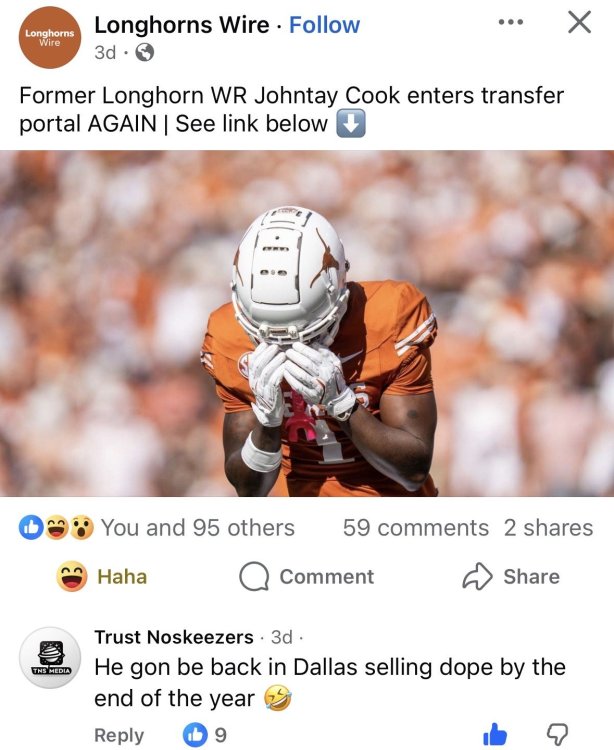Like Trust Noskeezers' comment with thumbs up
Viewport: 614px width, 750px height.
[x=494, y=736]
